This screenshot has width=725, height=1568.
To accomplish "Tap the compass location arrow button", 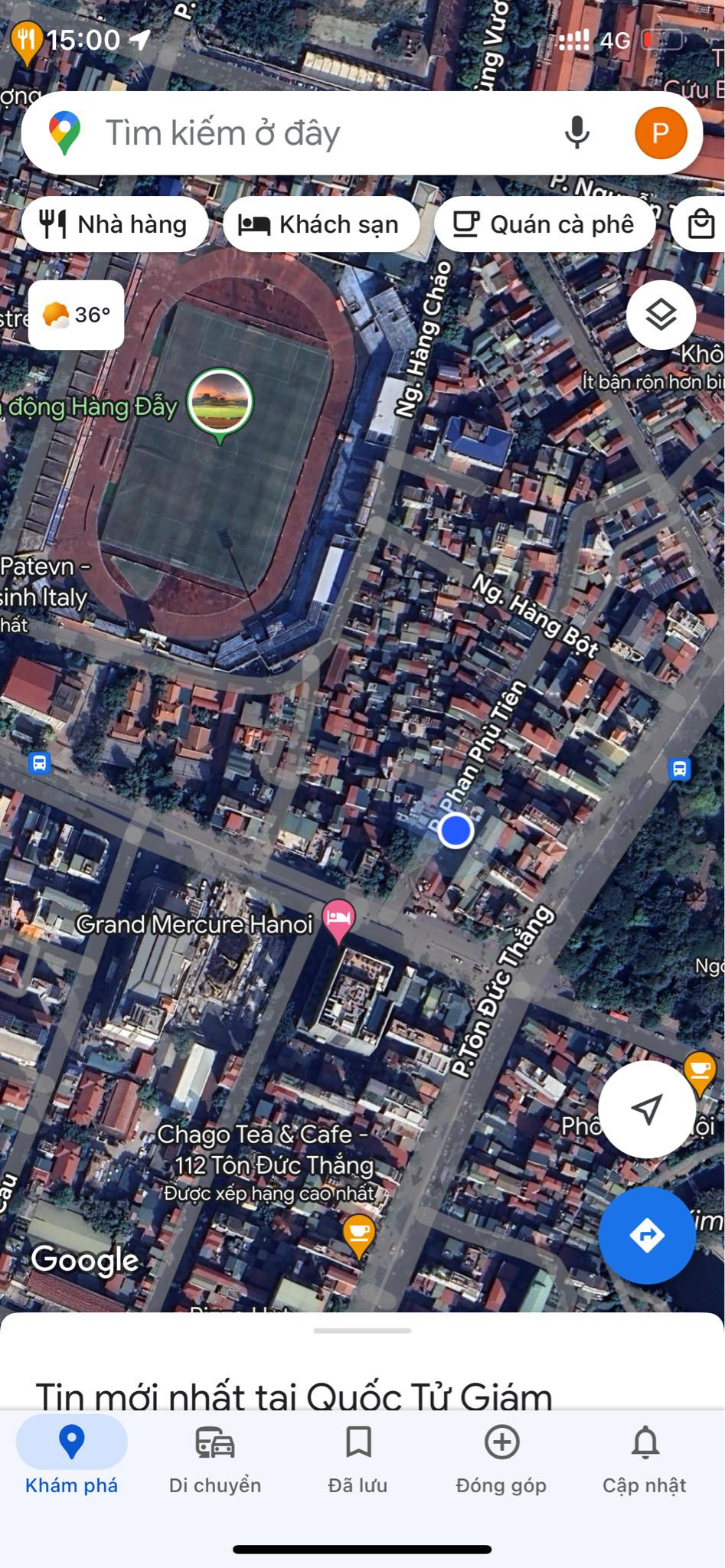I will pos(647,1109).
